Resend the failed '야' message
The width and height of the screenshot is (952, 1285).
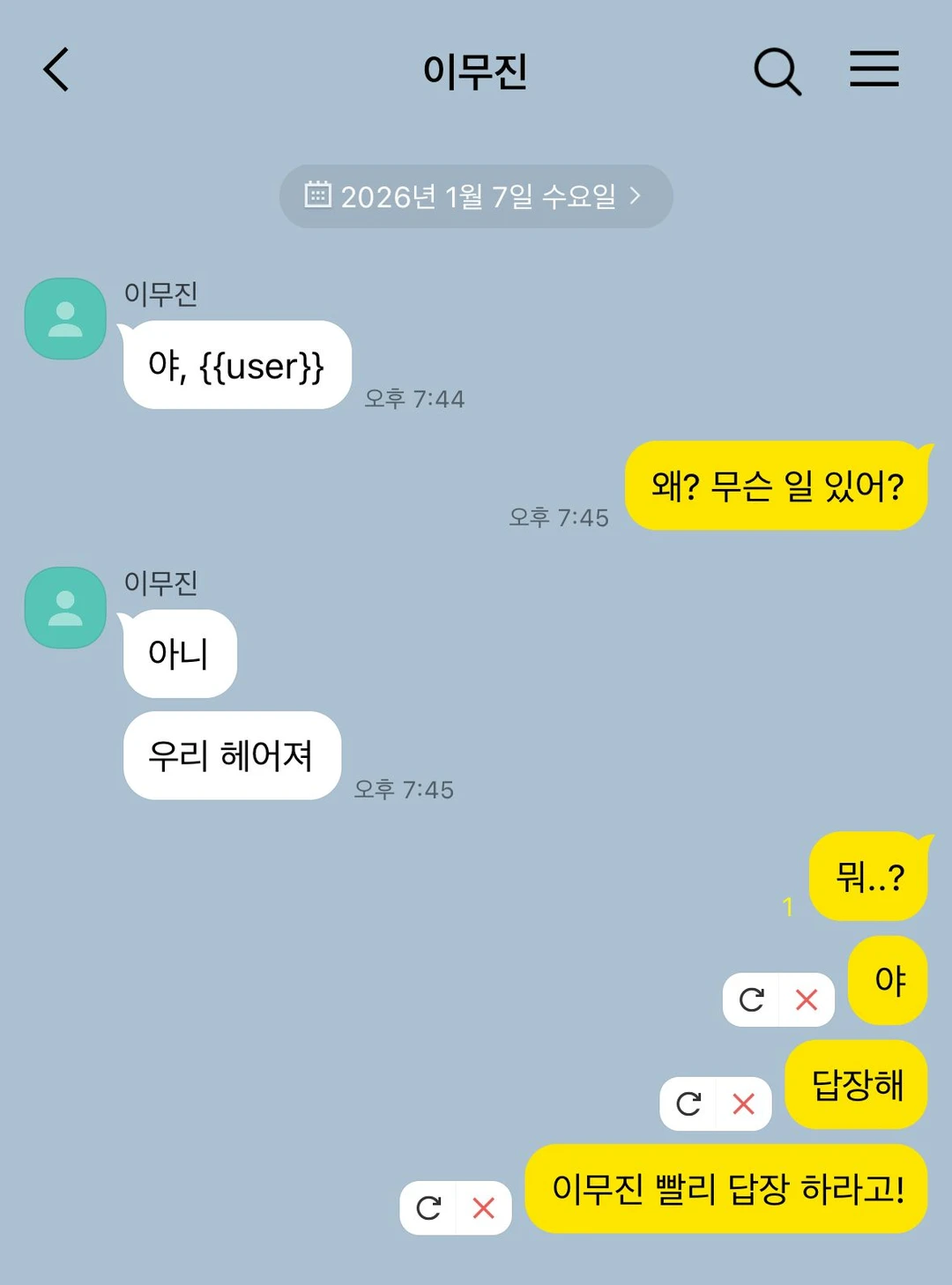click(751, 999)
